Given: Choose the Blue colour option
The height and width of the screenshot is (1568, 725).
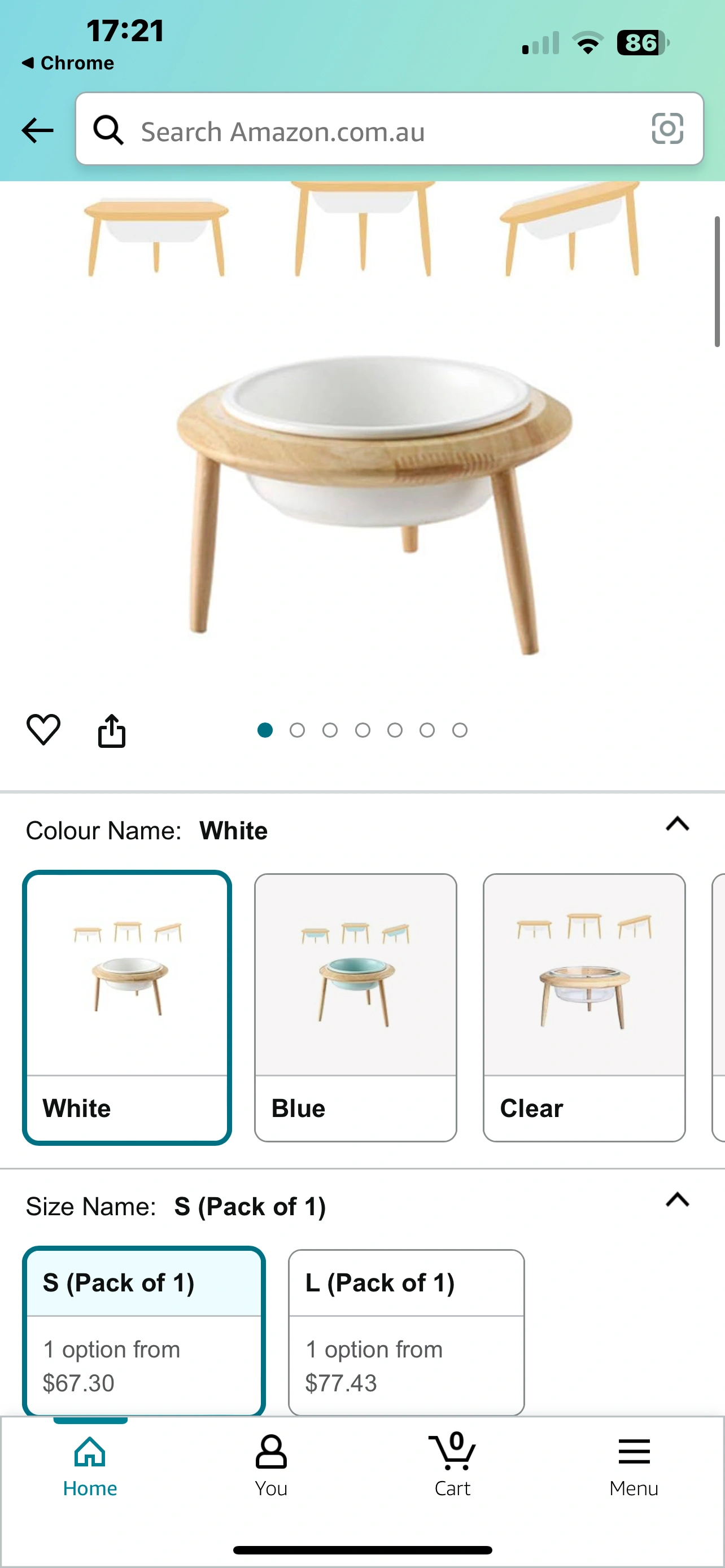Looking at the screenshot, I should click(356, 1008).
